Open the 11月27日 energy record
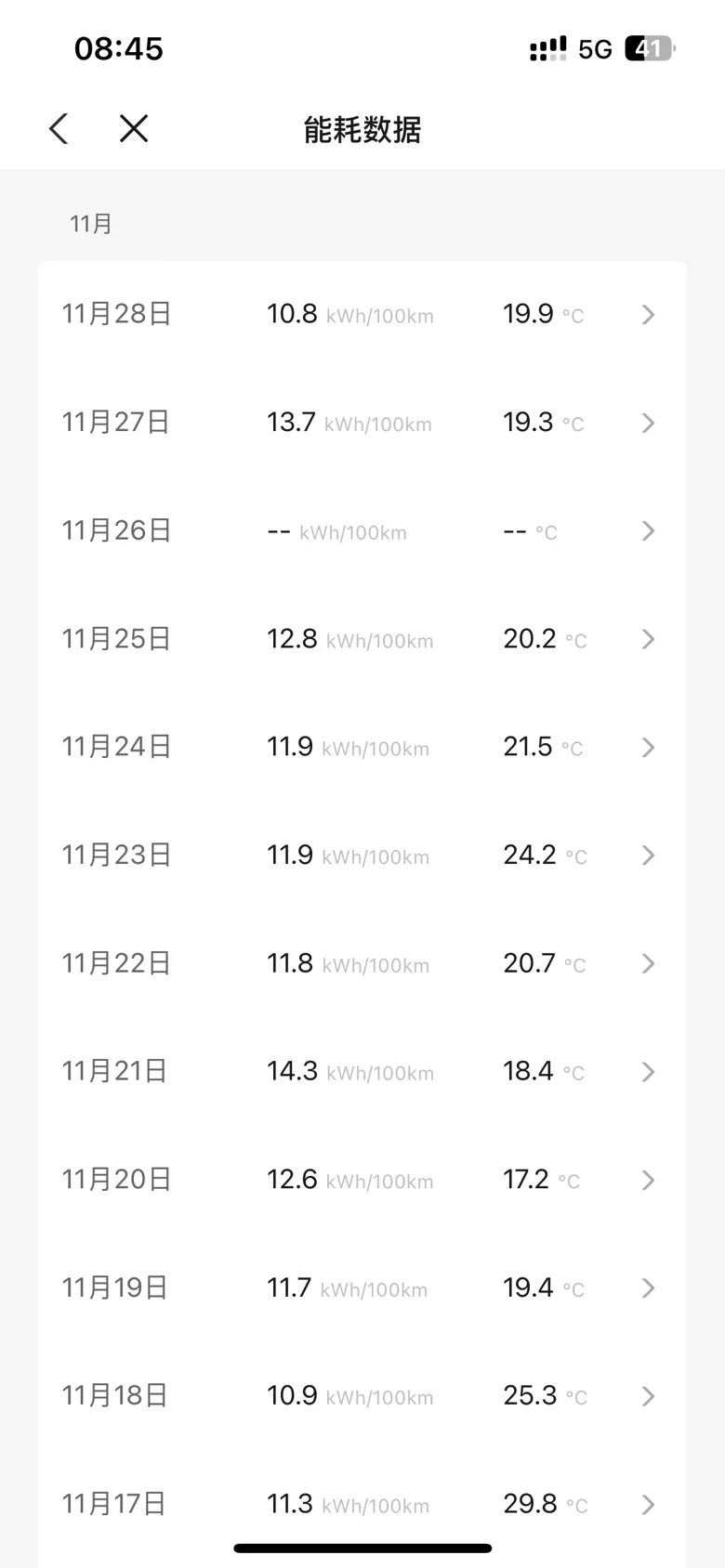The height and width of the screenshot is (1568, 725). [362, 423]
